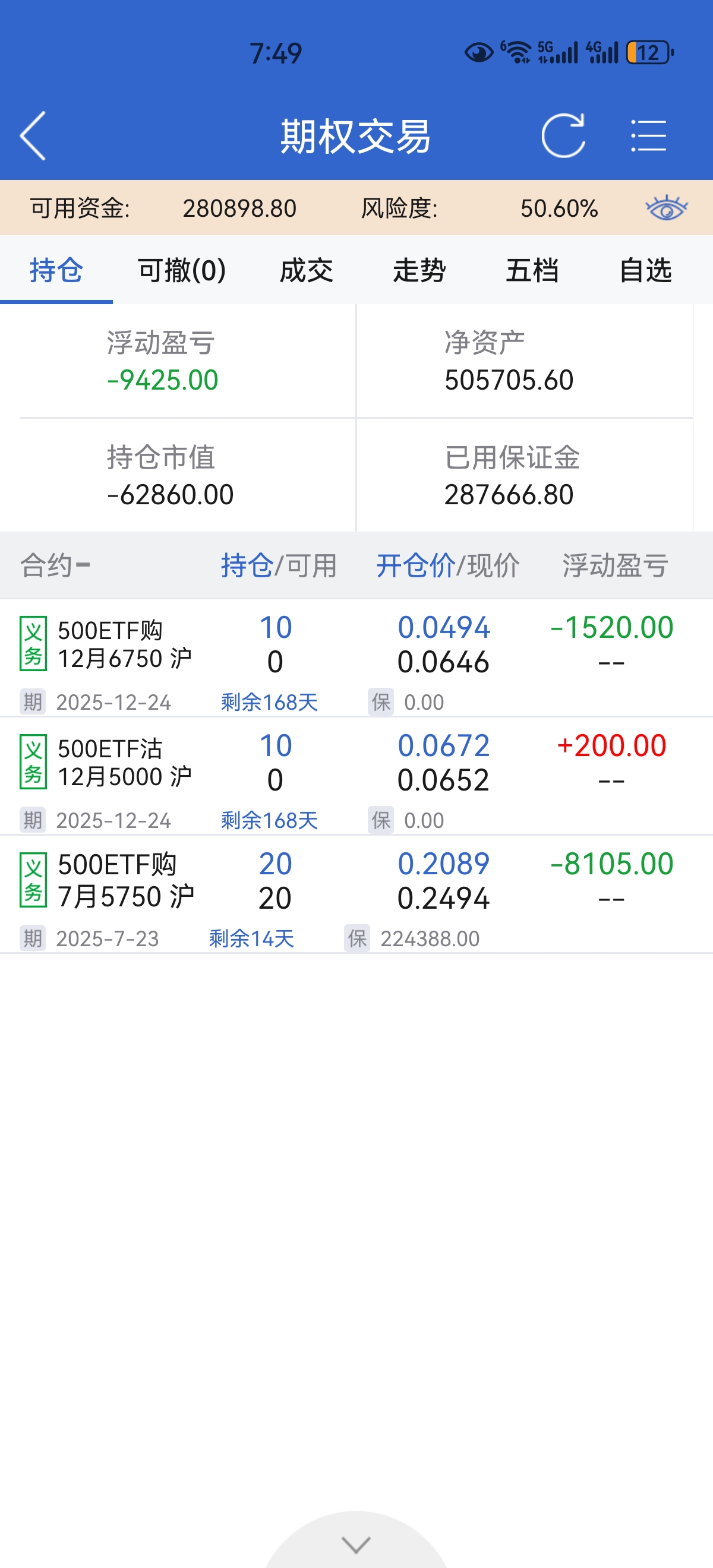Sort positions by 合约 column

pos(55,565)
